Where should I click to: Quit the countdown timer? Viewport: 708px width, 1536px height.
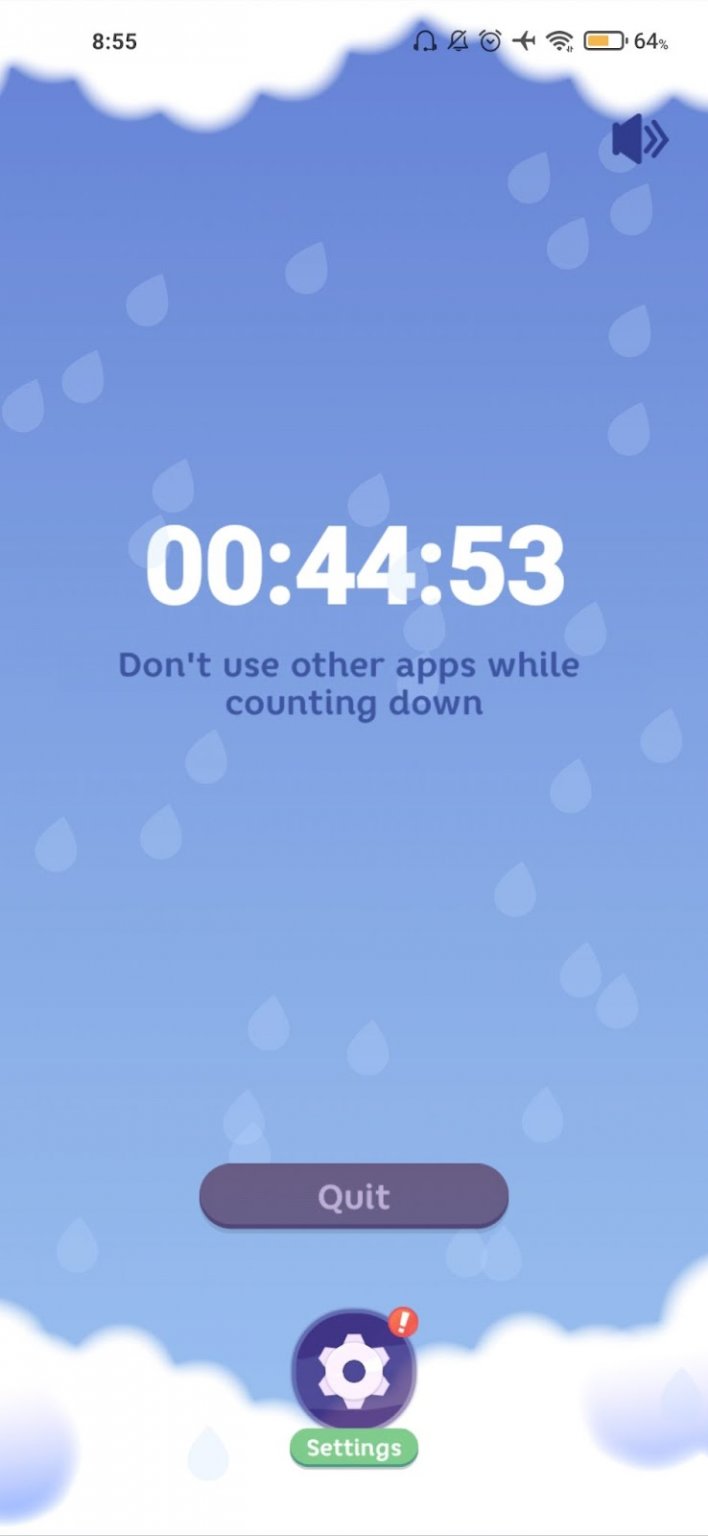[x=354, y=1196]
